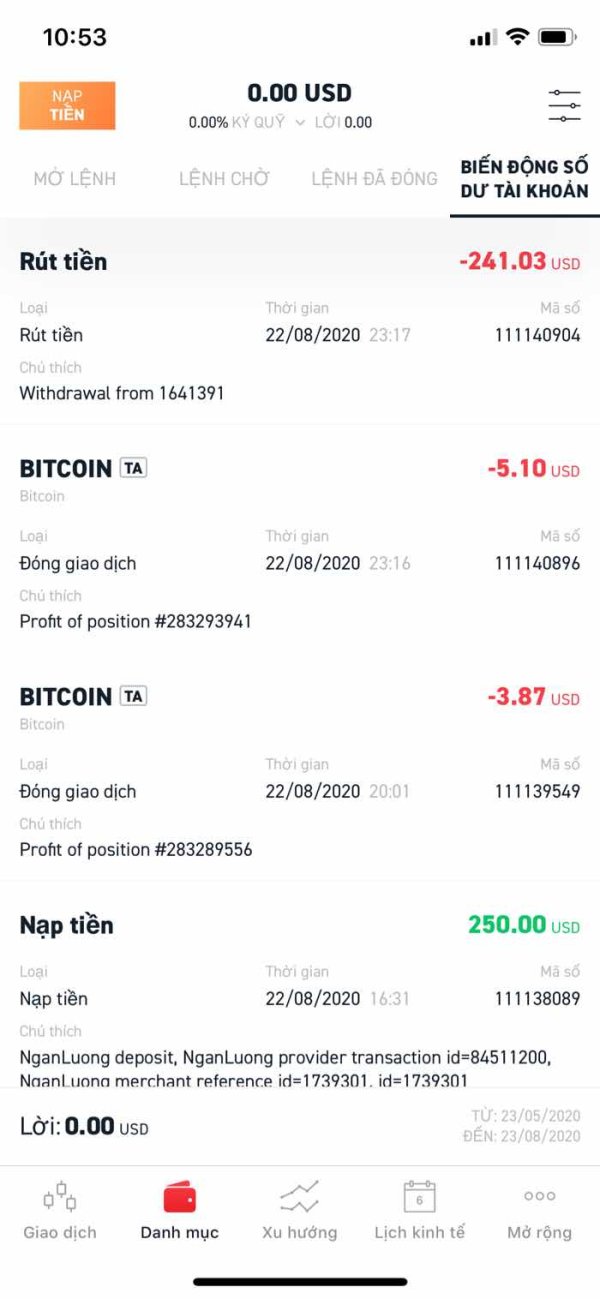The image size is (600, 1299).
Task: Select the BIẾN ĐỘNG SỐ DƯ TÀI KHOẢN tab
Action: coord(524,178)
